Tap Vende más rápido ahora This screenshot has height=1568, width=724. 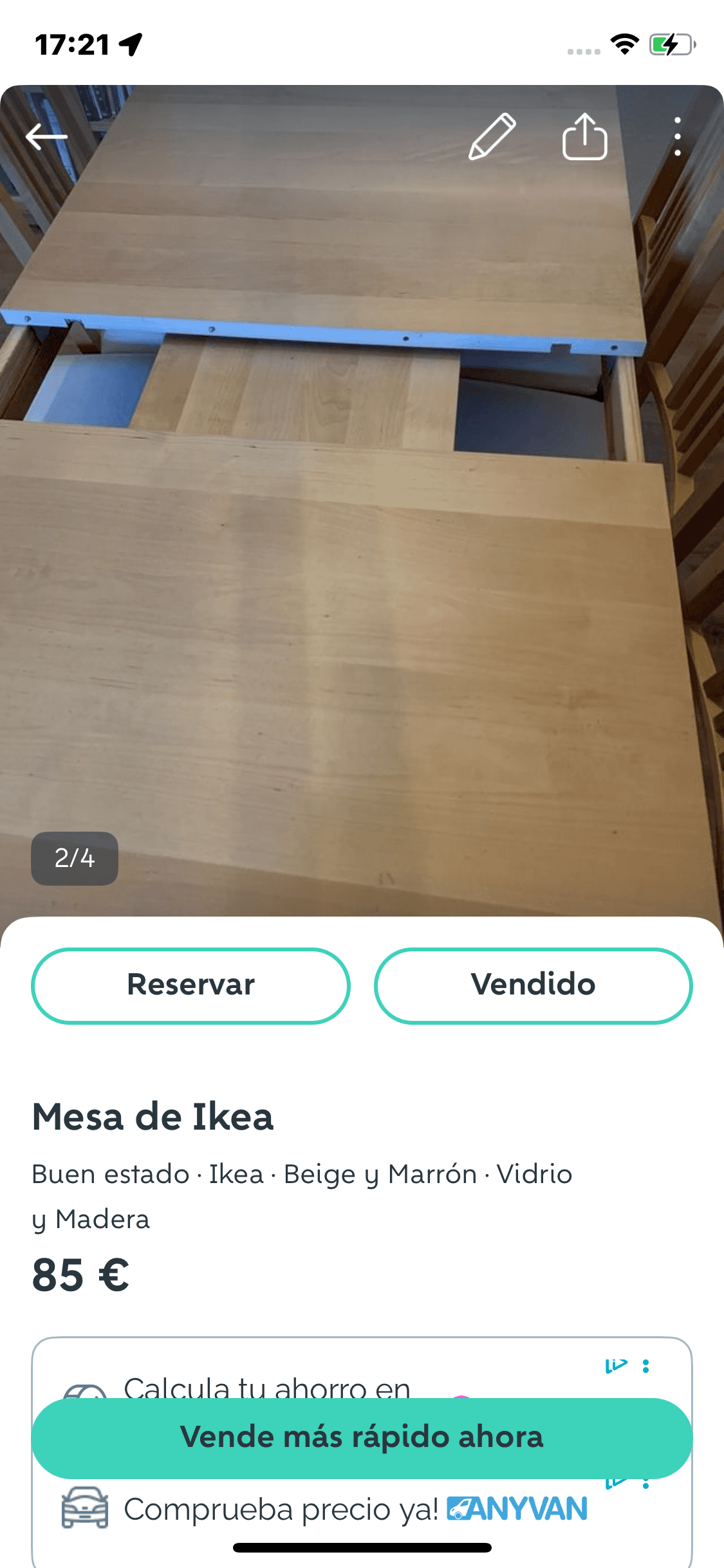tap(362, 1437)
